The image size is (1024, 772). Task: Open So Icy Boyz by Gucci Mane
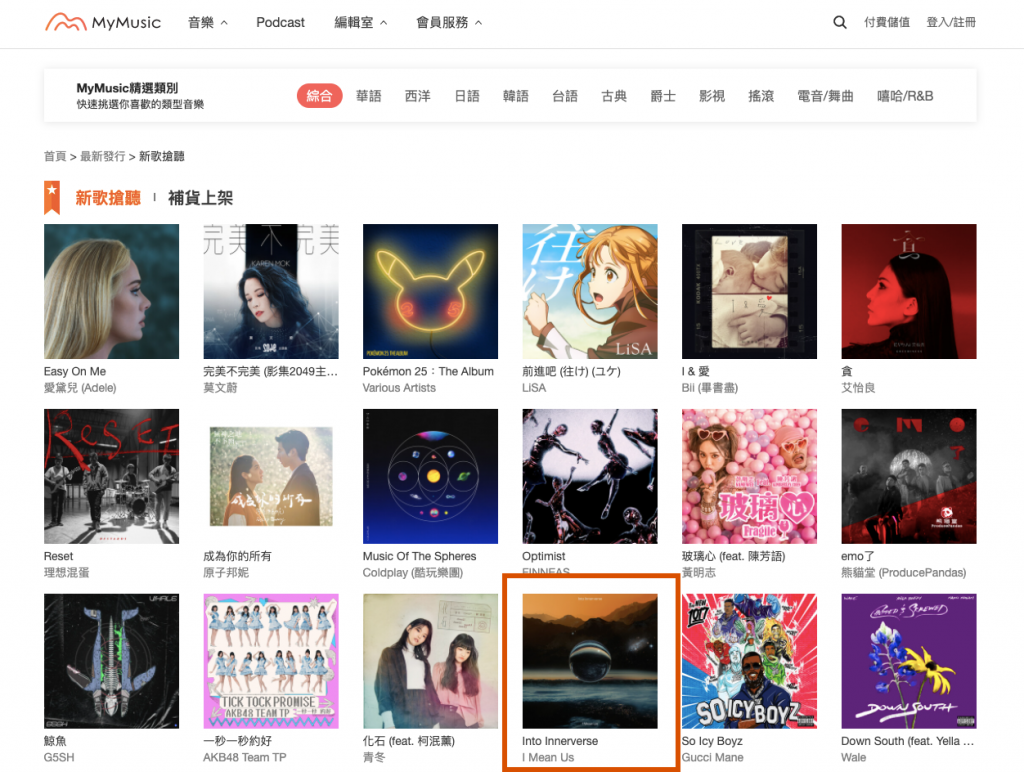click(x=749, y=661)
